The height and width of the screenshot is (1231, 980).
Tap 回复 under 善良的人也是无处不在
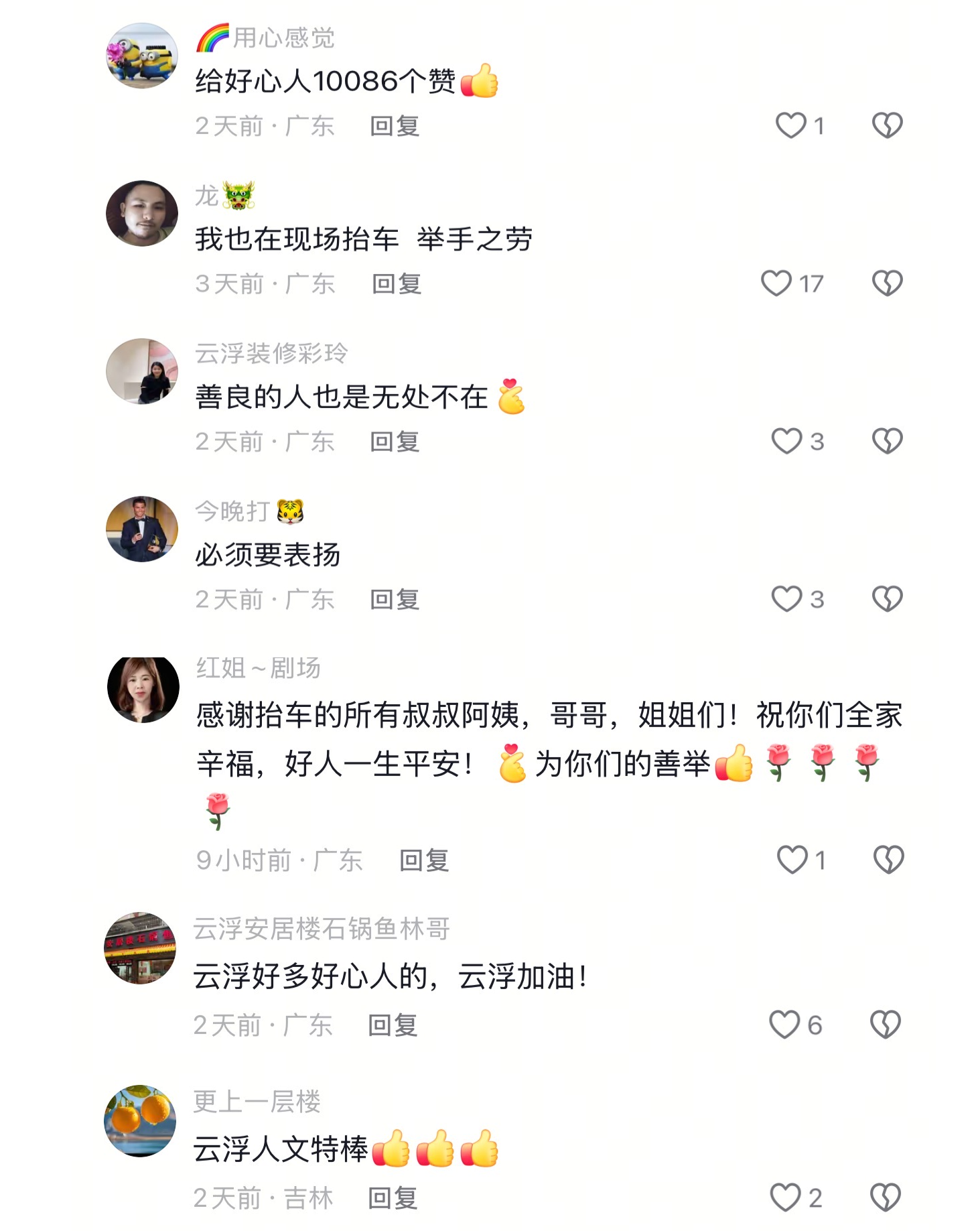(x=395, y=442)
